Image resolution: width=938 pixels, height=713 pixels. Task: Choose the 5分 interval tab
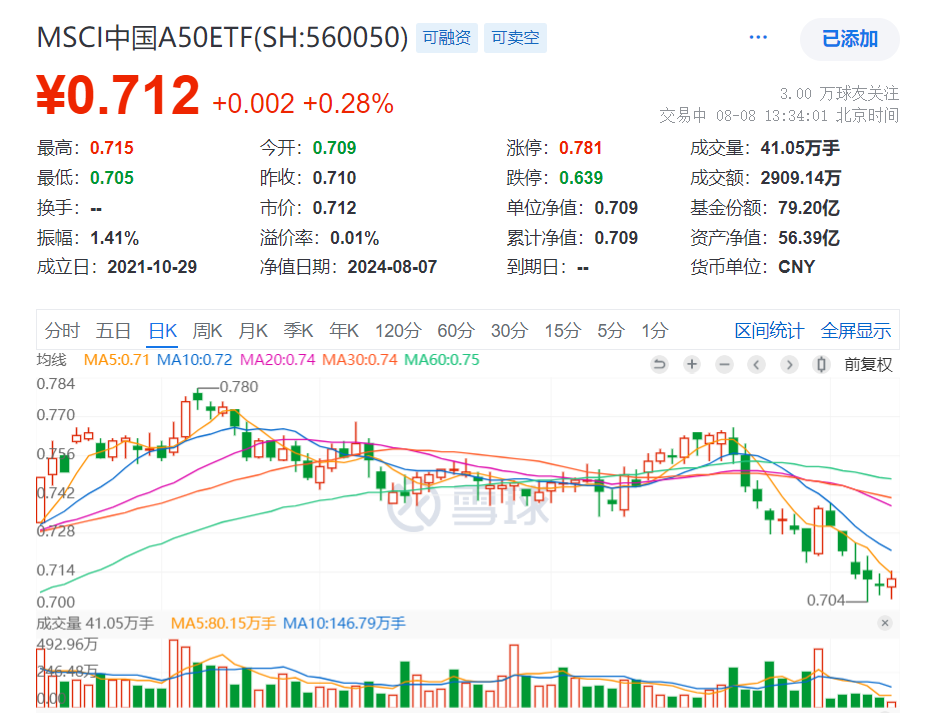pos(609,331)
